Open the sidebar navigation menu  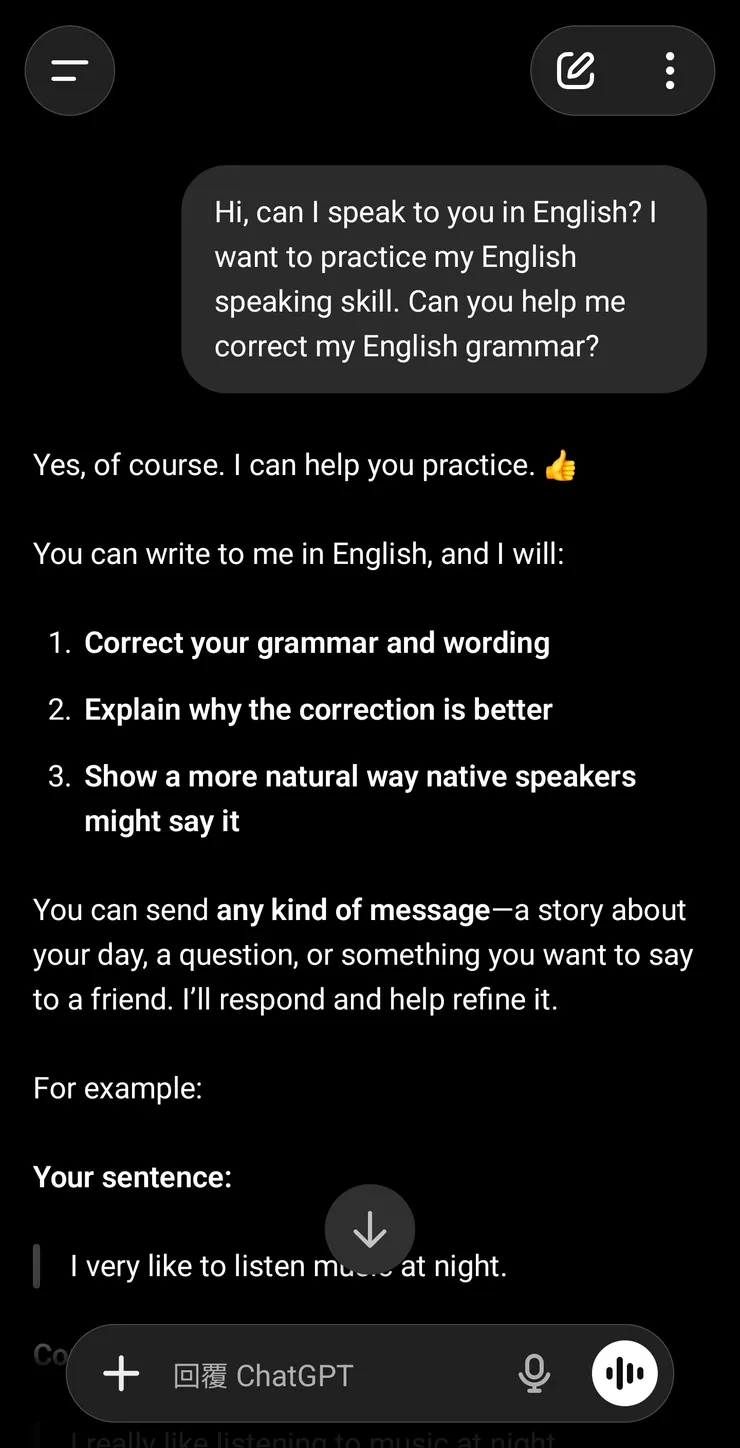69,70
